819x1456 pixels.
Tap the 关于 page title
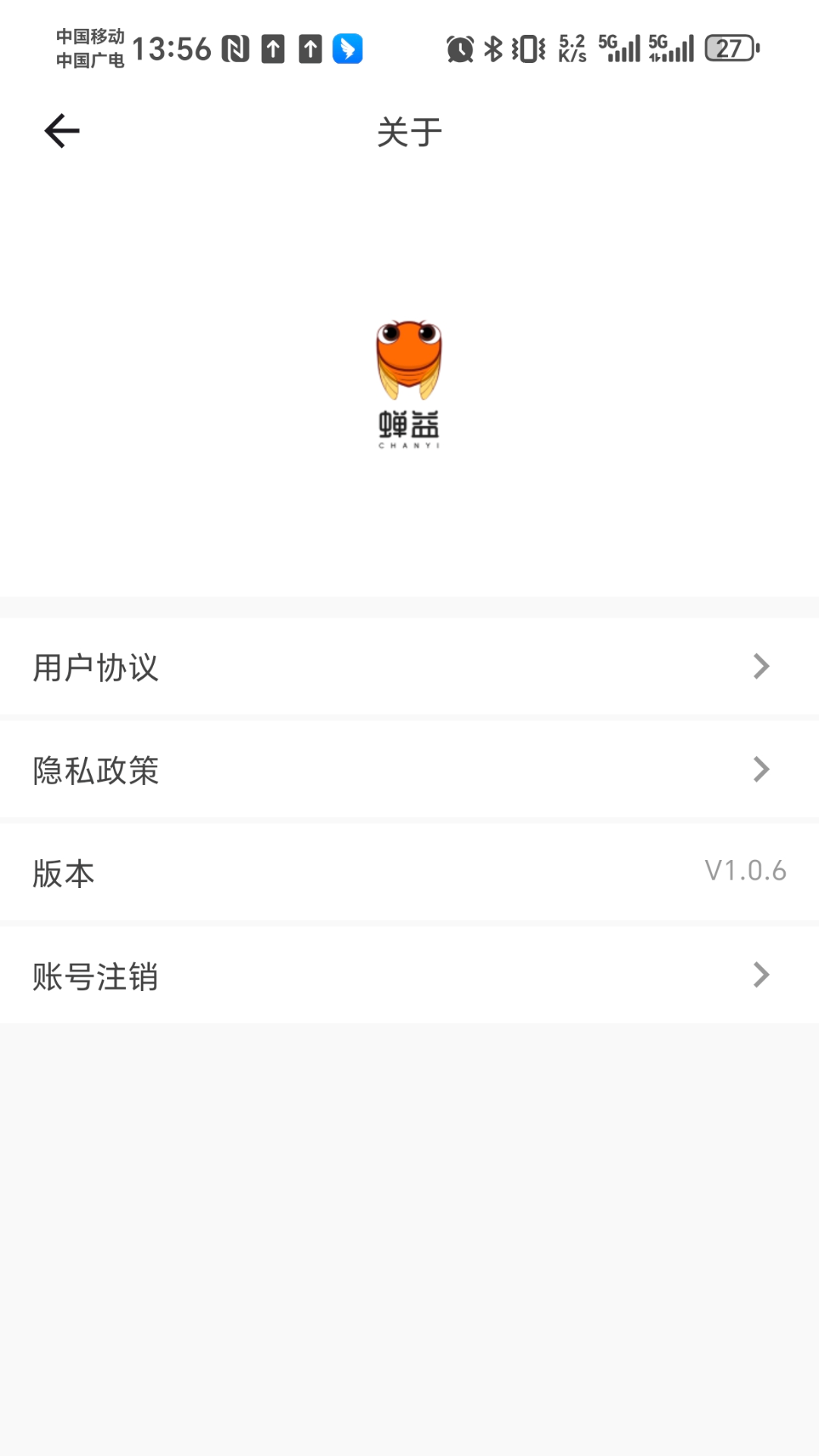(408, 130)
